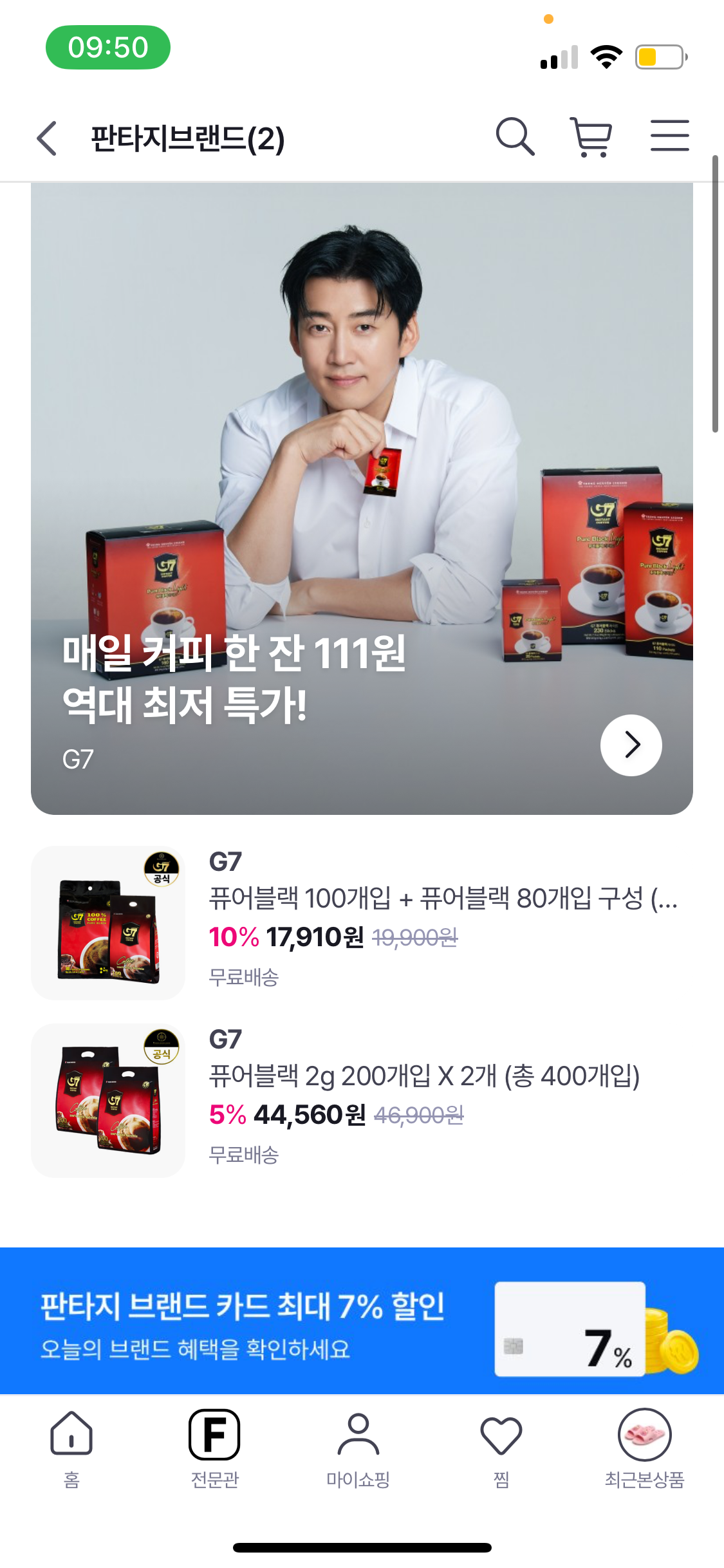The height and width of the screenshot is (1568, 724).
Task: Open the 마이쇼핑 tab
Action: click(x=358, y=1448)
